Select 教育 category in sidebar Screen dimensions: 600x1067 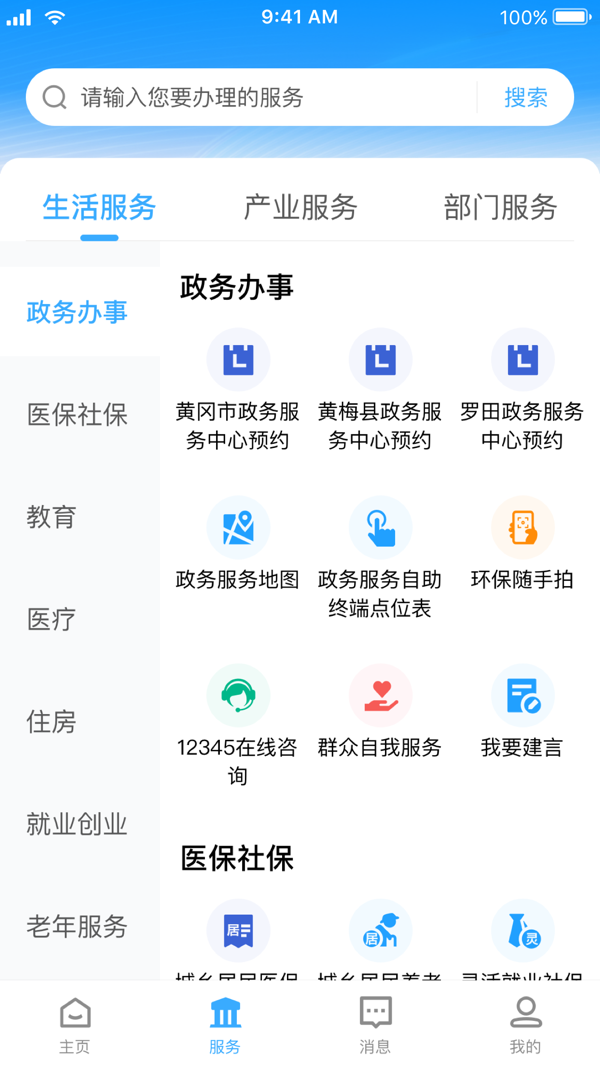(x=52, y=517)
